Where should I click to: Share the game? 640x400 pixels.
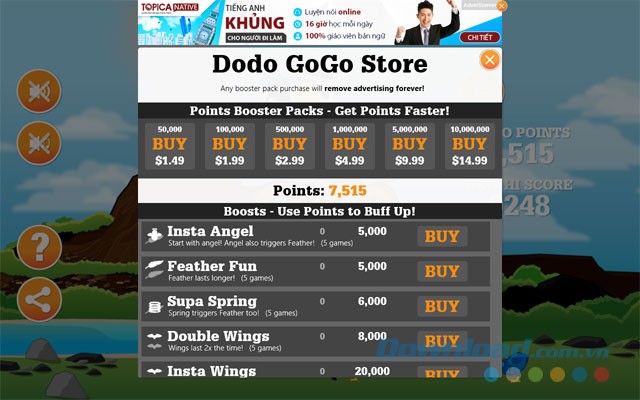click(40, 296)
